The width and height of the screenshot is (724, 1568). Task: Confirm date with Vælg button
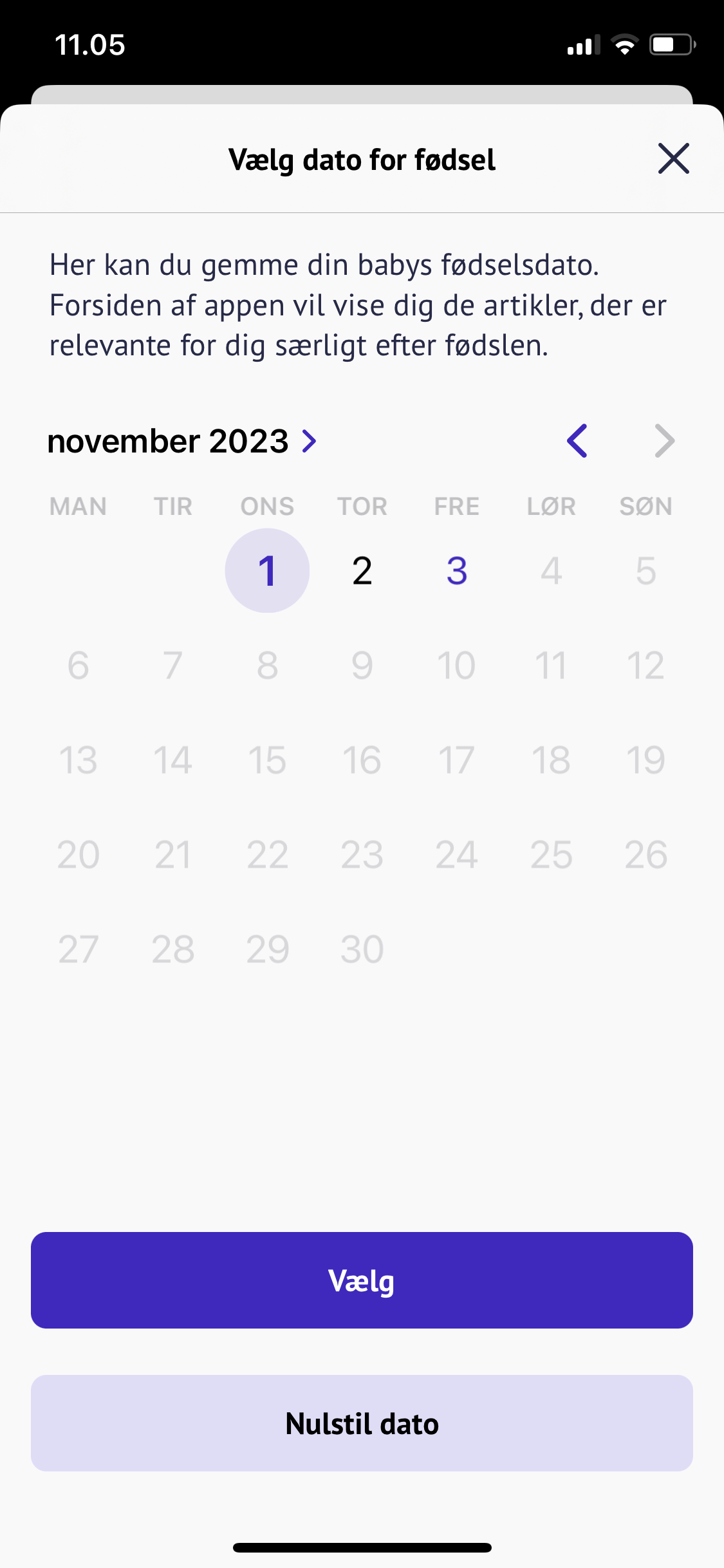click(362, 1280)
